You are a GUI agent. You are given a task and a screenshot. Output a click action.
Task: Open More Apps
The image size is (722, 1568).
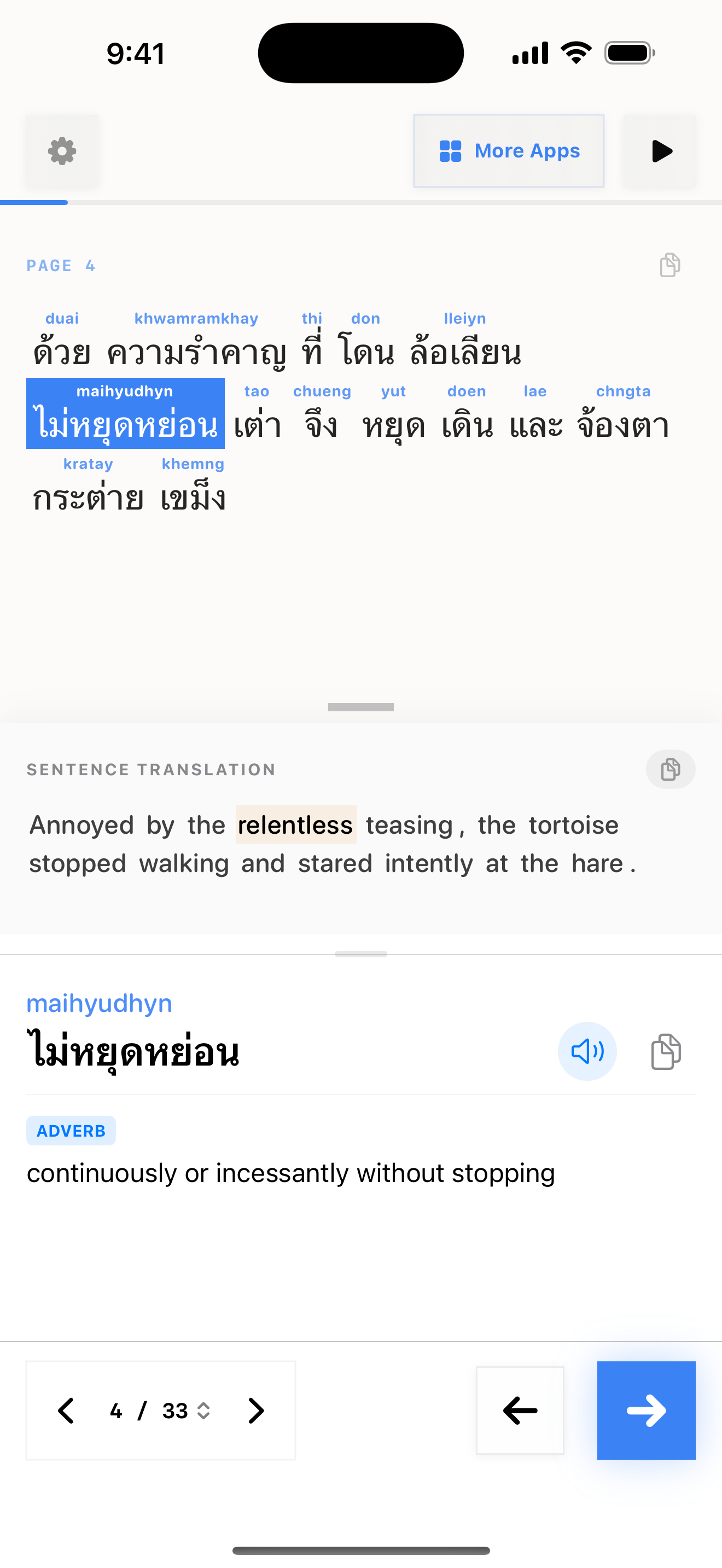point(509,151)
